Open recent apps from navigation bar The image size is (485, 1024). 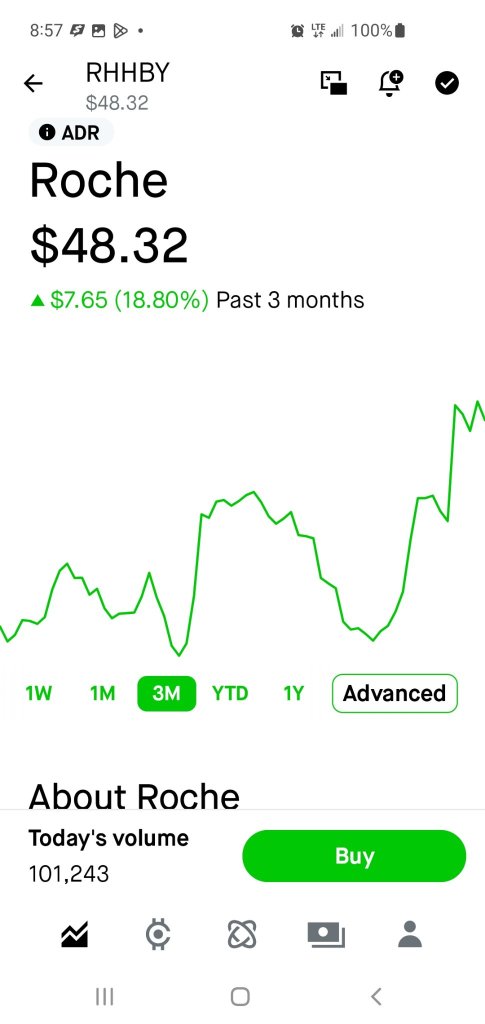104,996
